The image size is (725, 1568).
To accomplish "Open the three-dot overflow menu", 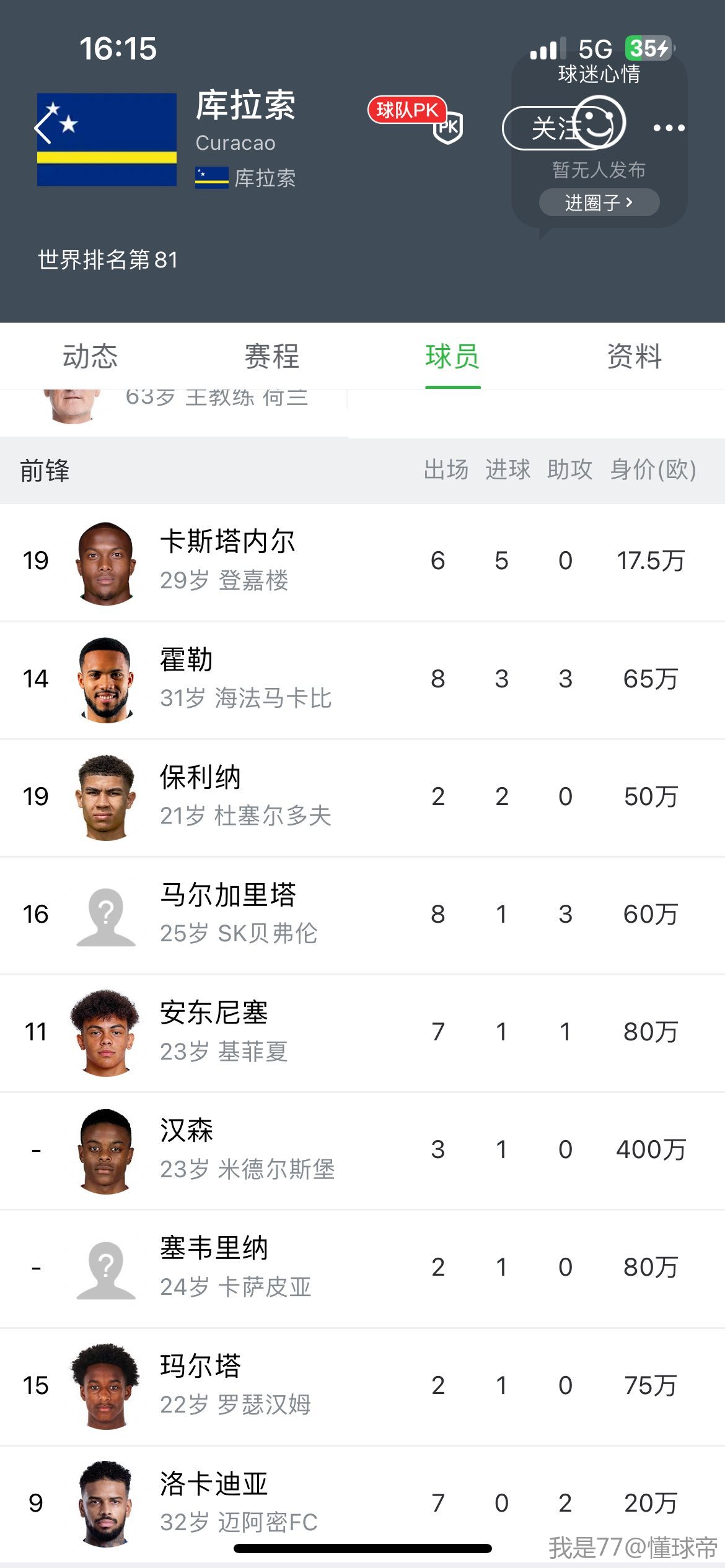I will tap(669, 128).
